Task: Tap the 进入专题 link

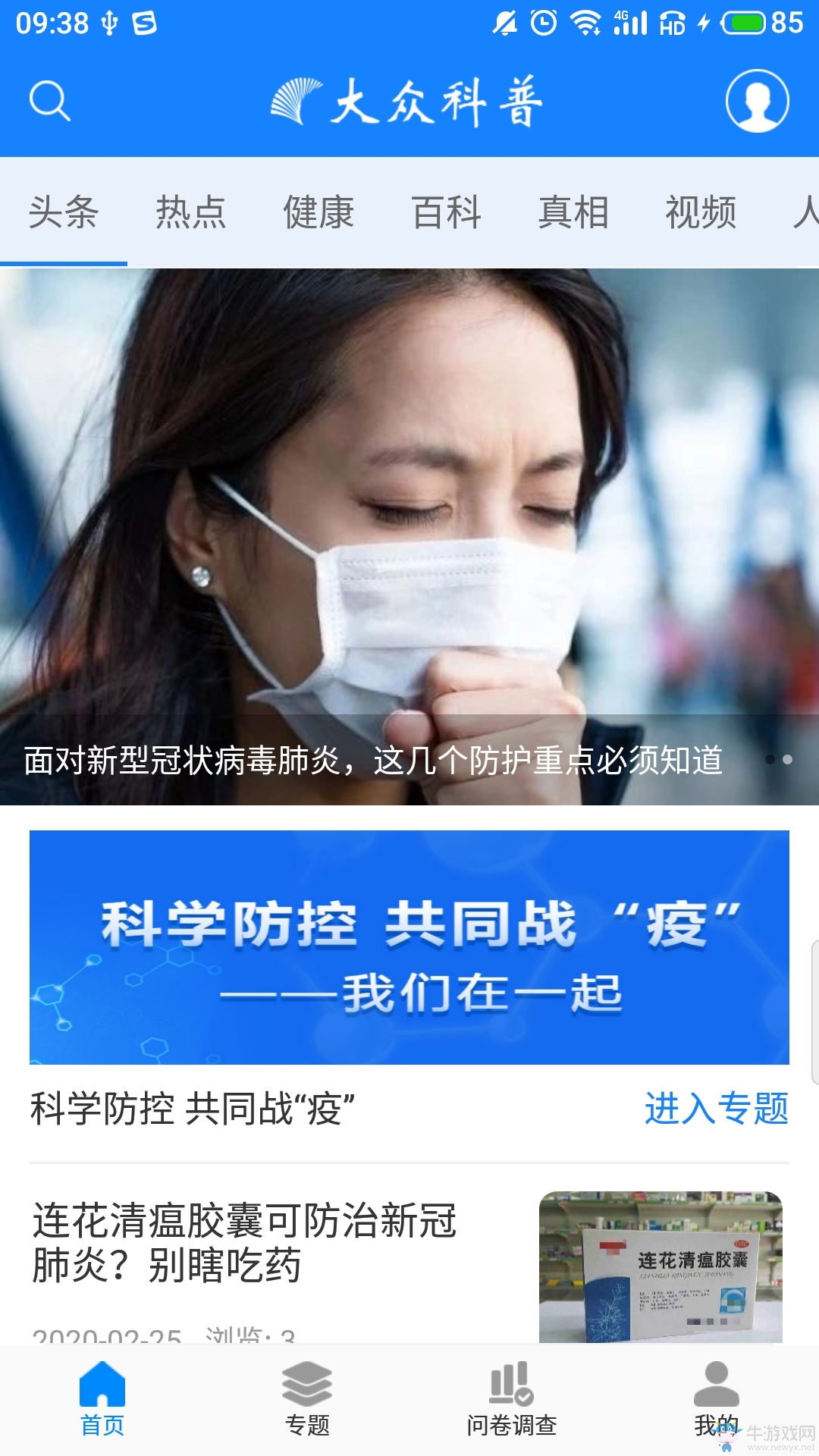Action: [716, 1109]
